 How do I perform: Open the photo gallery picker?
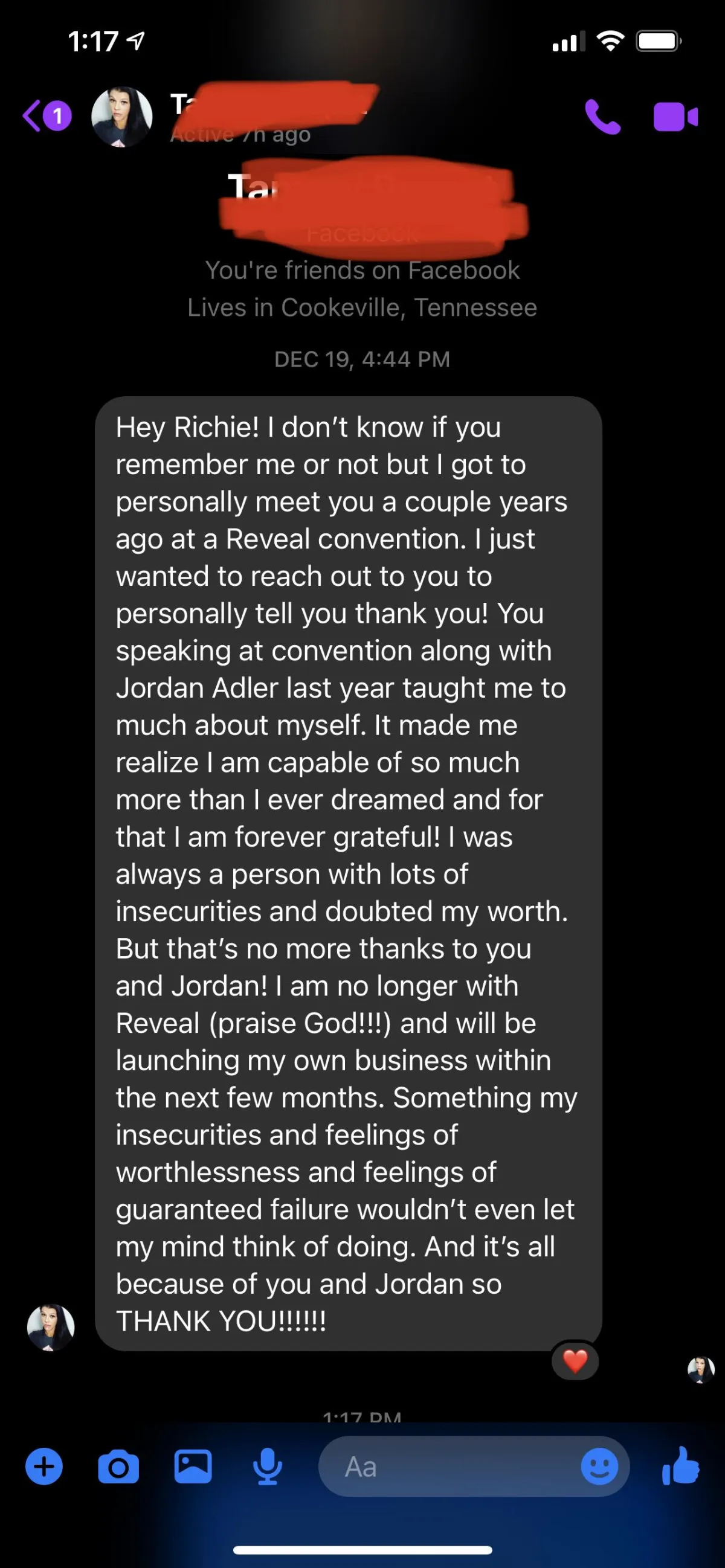[x=193, y=1467]
